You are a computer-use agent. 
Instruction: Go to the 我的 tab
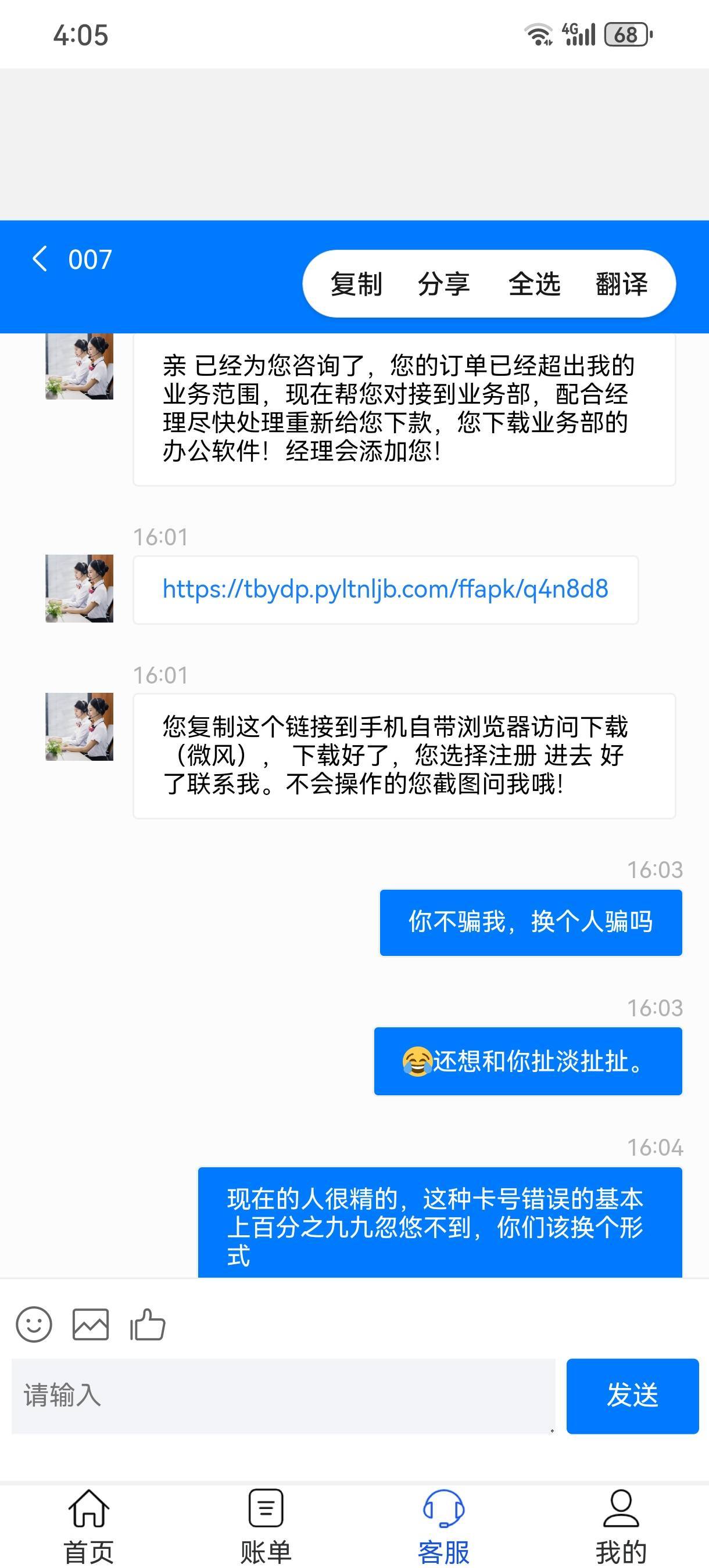621,1526
